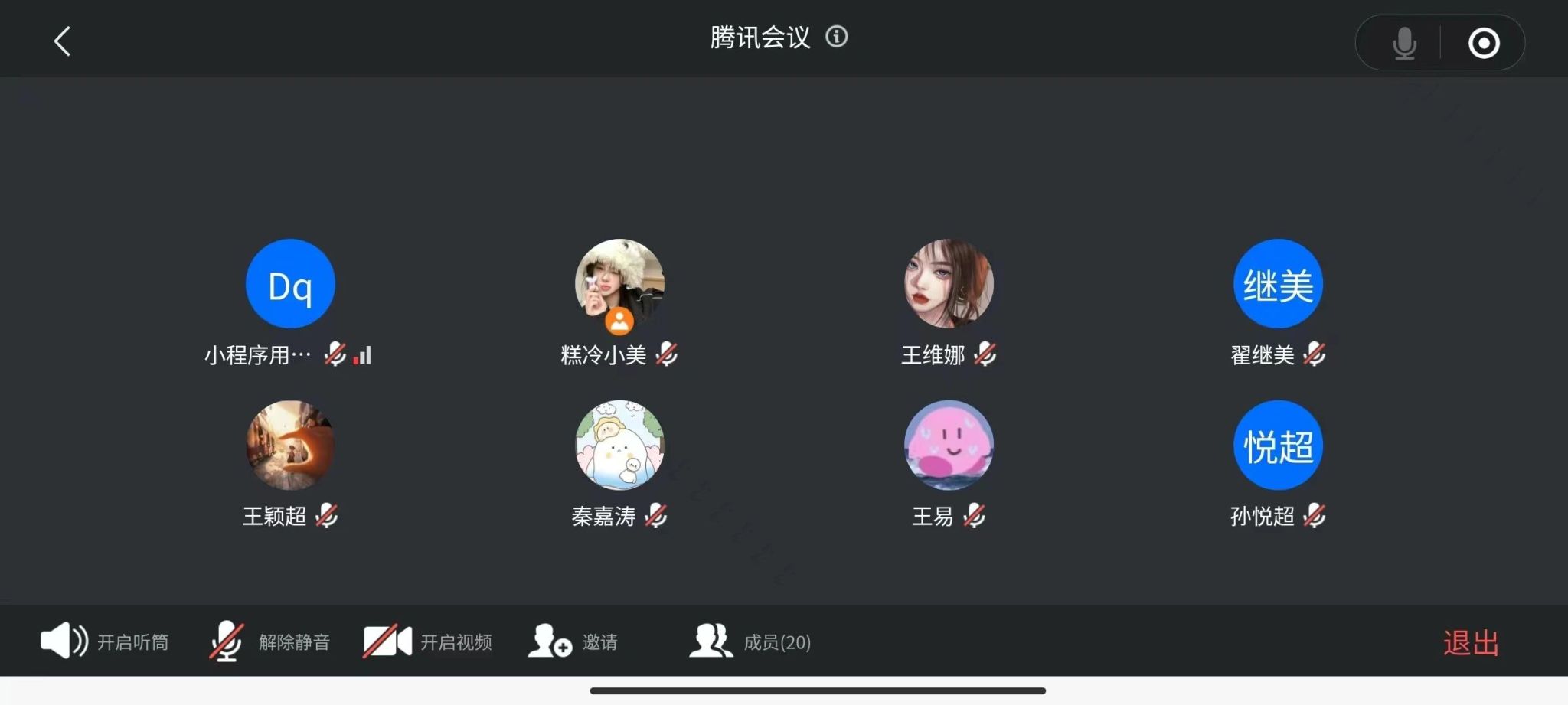Tap the microphone icon in the top-right capsule
This screenshot has height=705, width=1568.
[1403, 43]
